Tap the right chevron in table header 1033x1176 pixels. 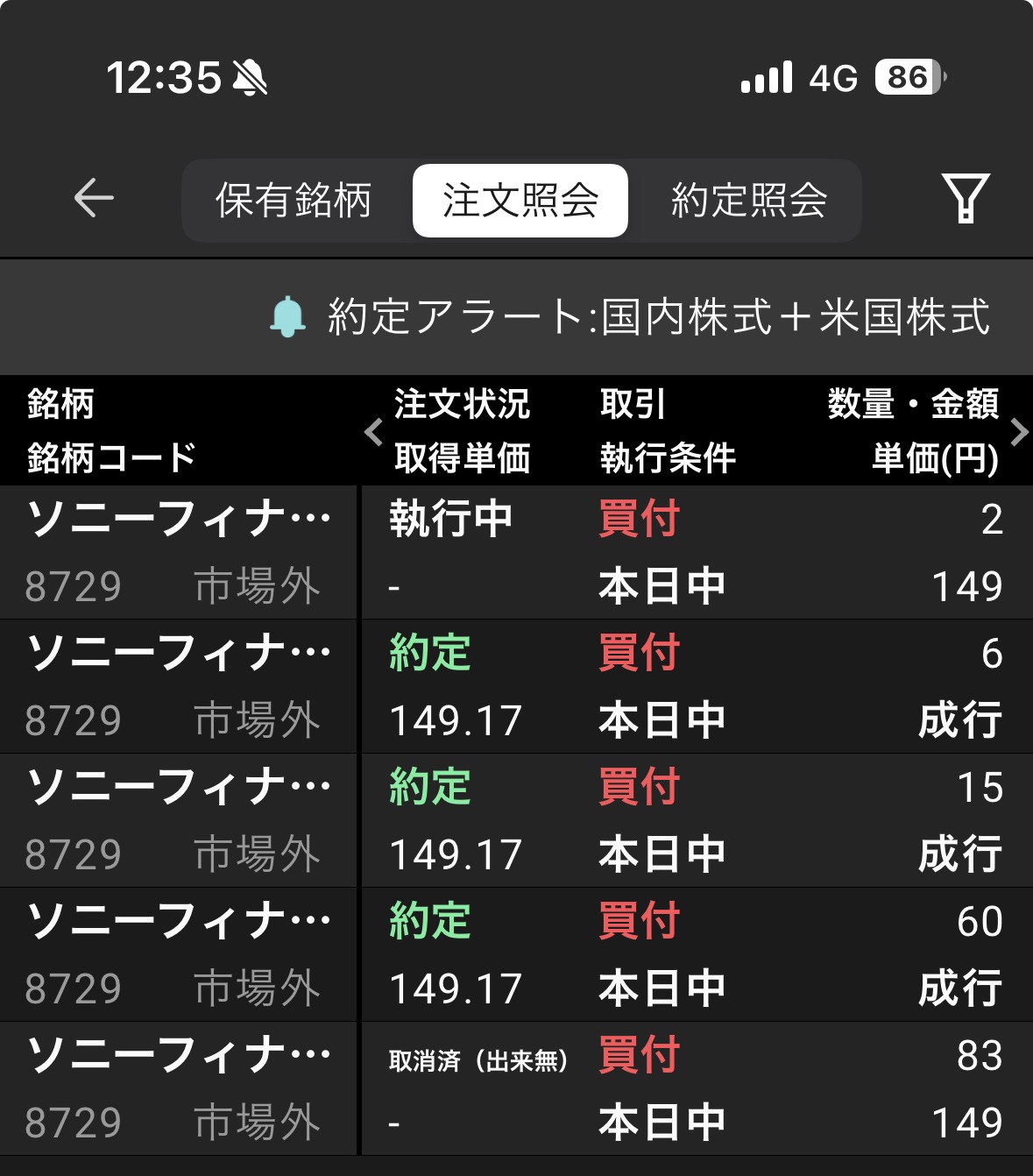coord(1018,432)
